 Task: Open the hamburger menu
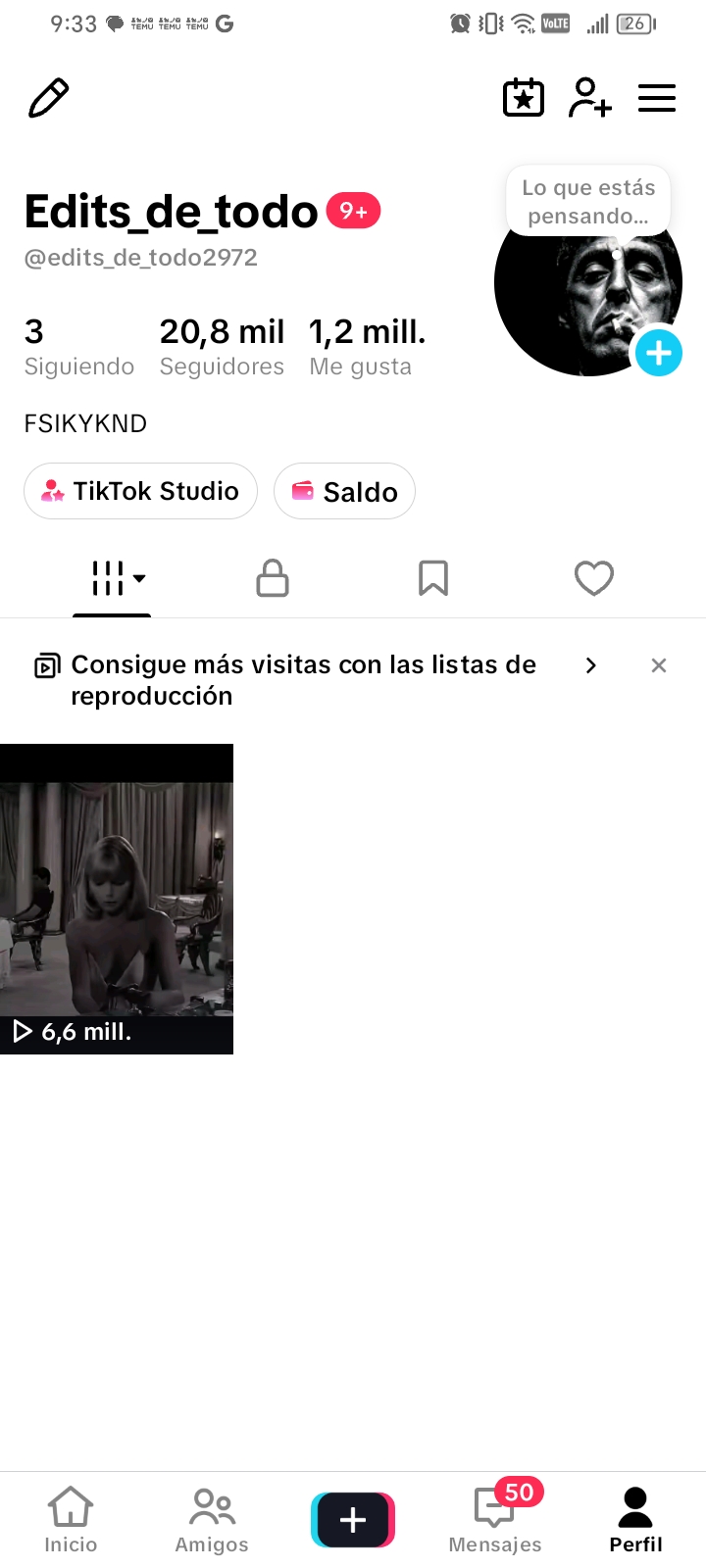[x=657, y=98]
